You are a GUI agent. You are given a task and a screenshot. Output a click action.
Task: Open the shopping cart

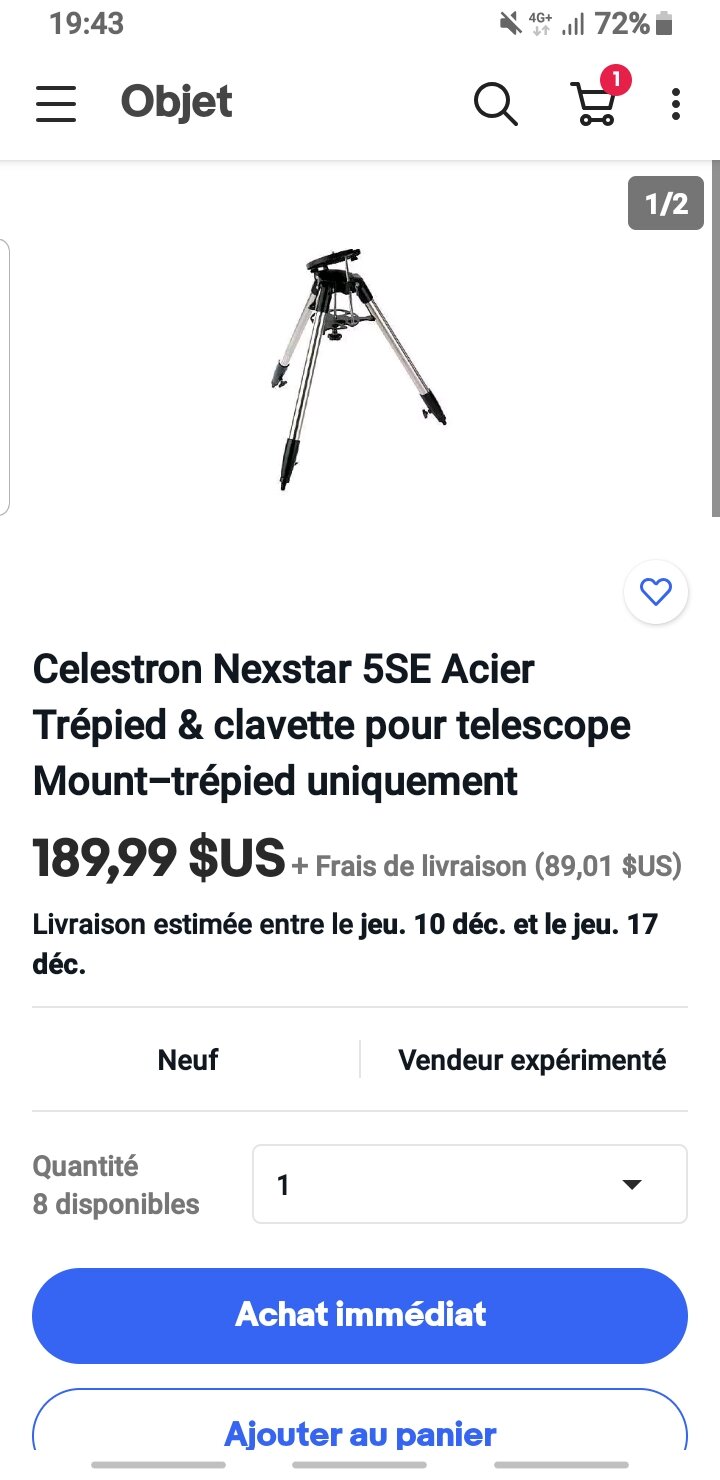click(x=595, y=102)
